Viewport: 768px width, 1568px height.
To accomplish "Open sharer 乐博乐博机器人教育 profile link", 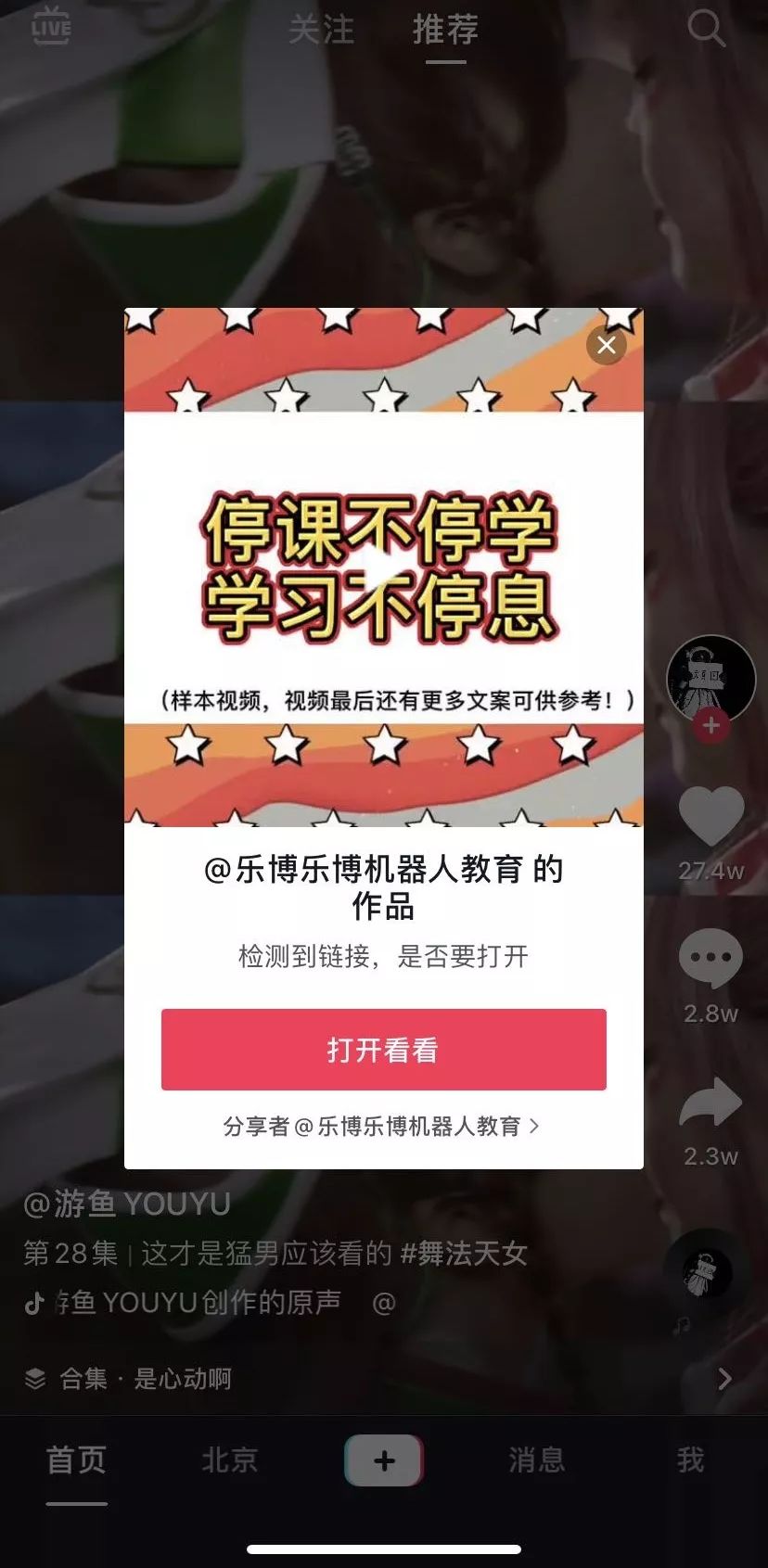I will [x=382, y=1127].
